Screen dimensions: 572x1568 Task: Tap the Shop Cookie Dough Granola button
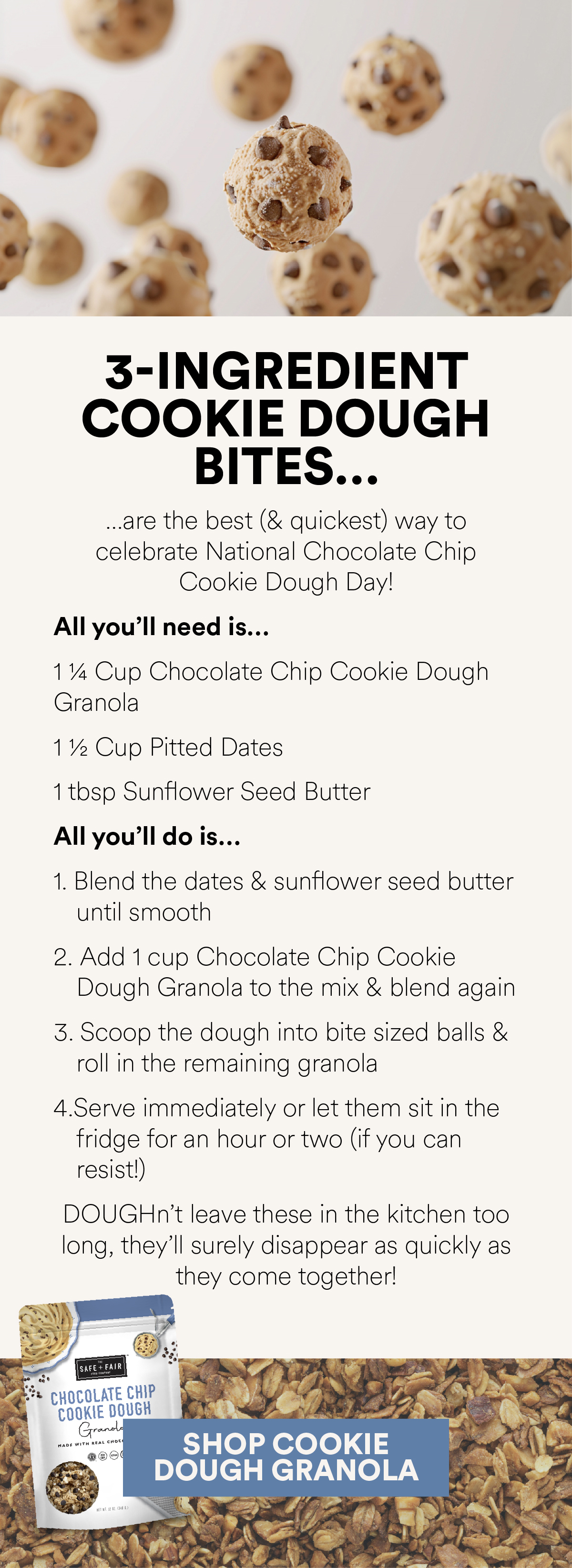(286, 1457)
